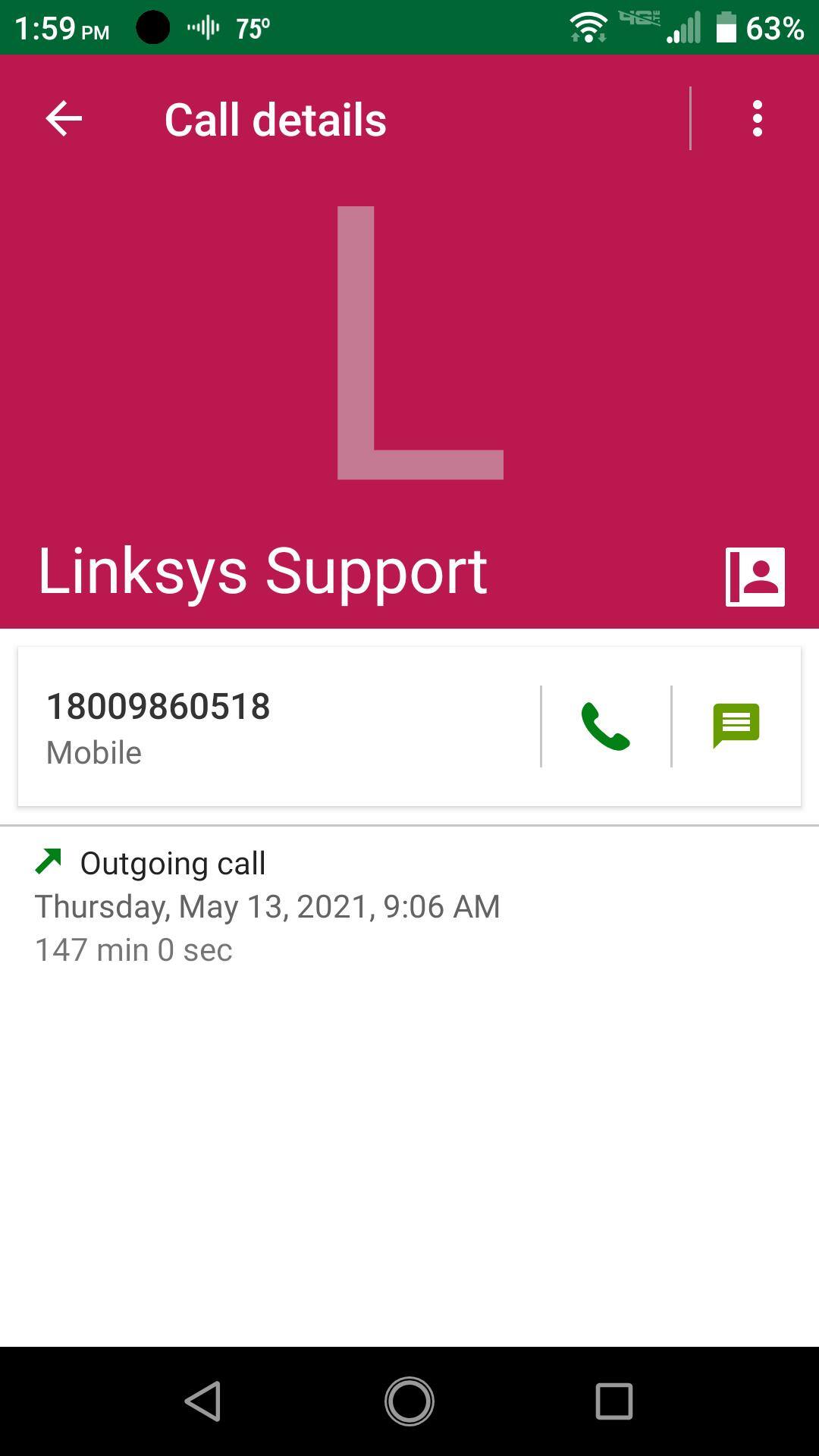Go back from Call details
The image size is (819, 1456).
[64, 119]
